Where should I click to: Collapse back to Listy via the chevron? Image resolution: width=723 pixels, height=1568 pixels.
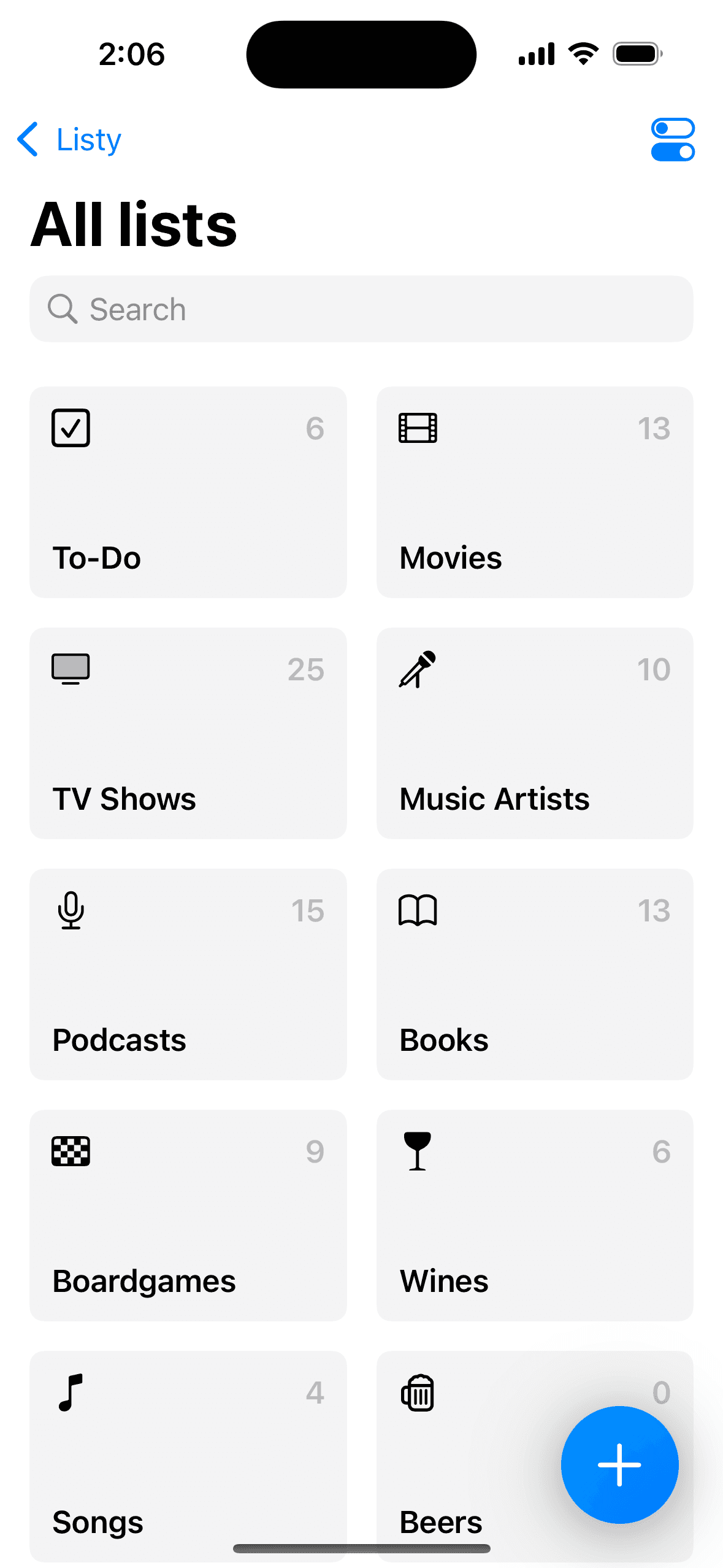[28, 140]
